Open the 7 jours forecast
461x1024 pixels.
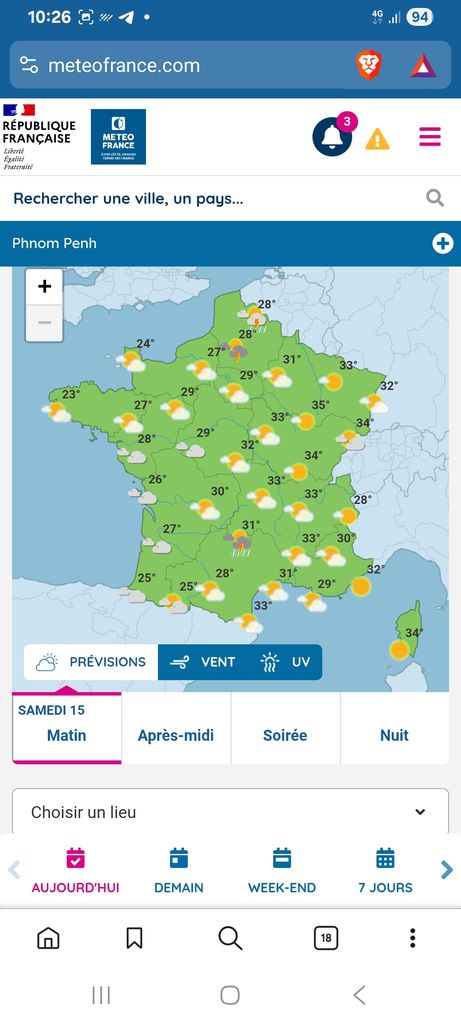(x=385, y=871)
